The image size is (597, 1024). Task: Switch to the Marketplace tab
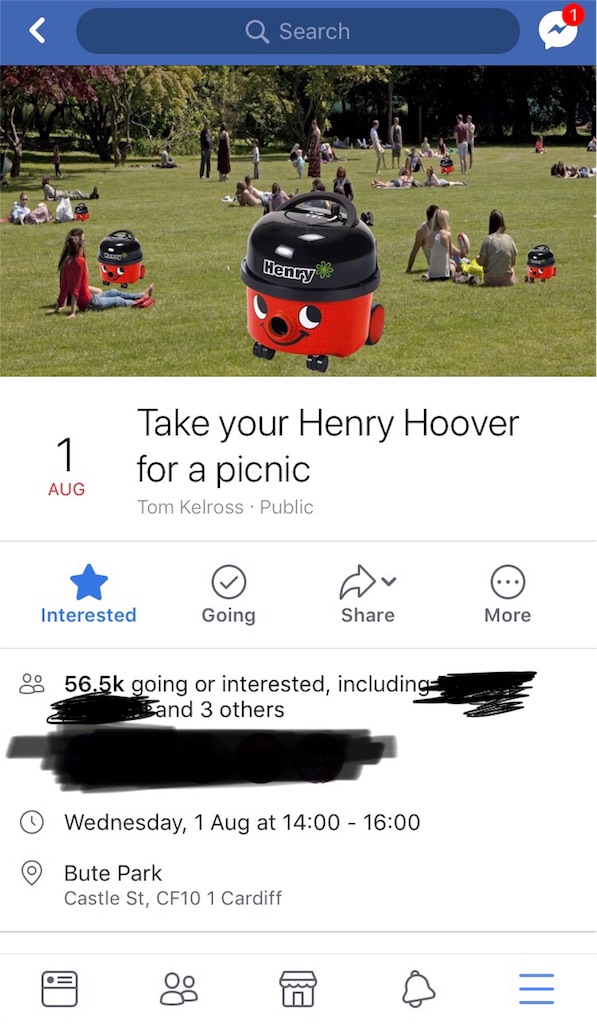298,989
